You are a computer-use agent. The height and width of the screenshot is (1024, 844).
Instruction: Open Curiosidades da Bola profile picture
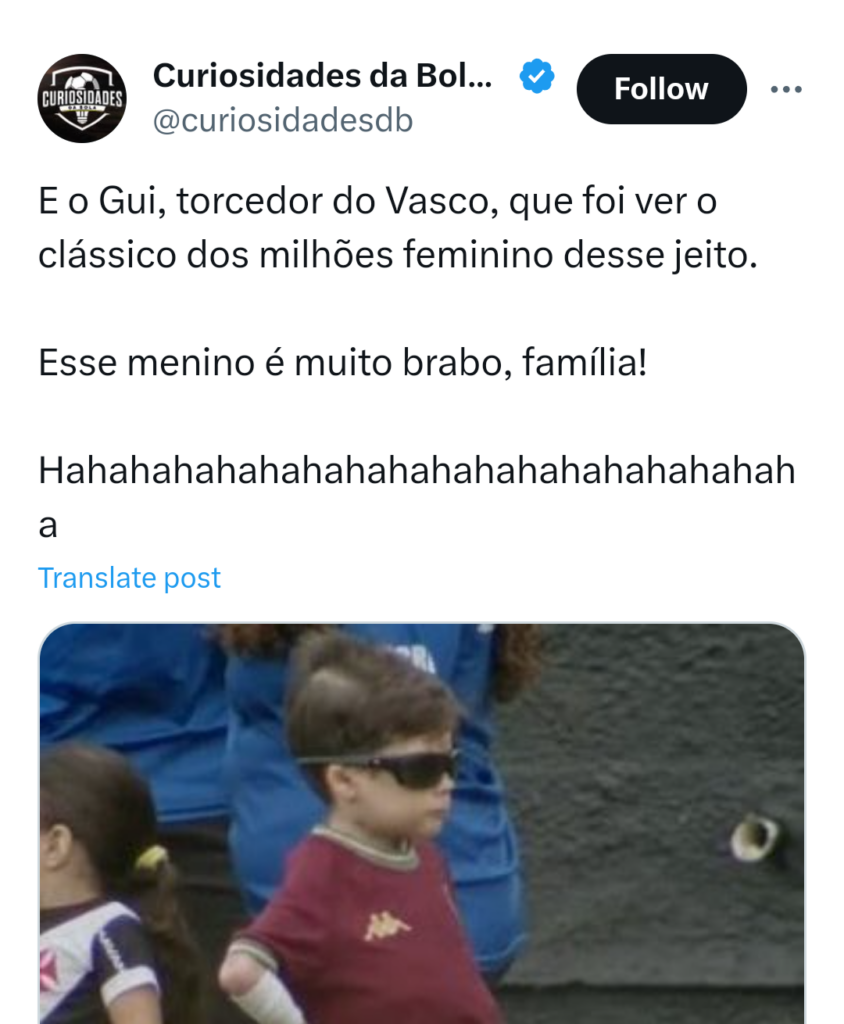pos(82,98)
